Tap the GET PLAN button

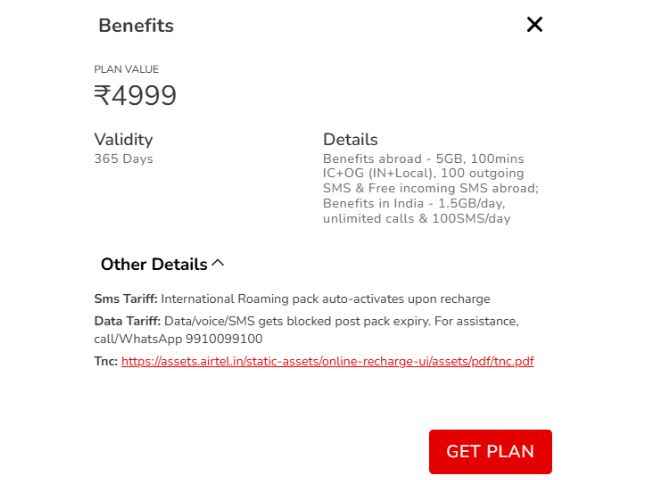pyautogui.click(x=490, y=451)
